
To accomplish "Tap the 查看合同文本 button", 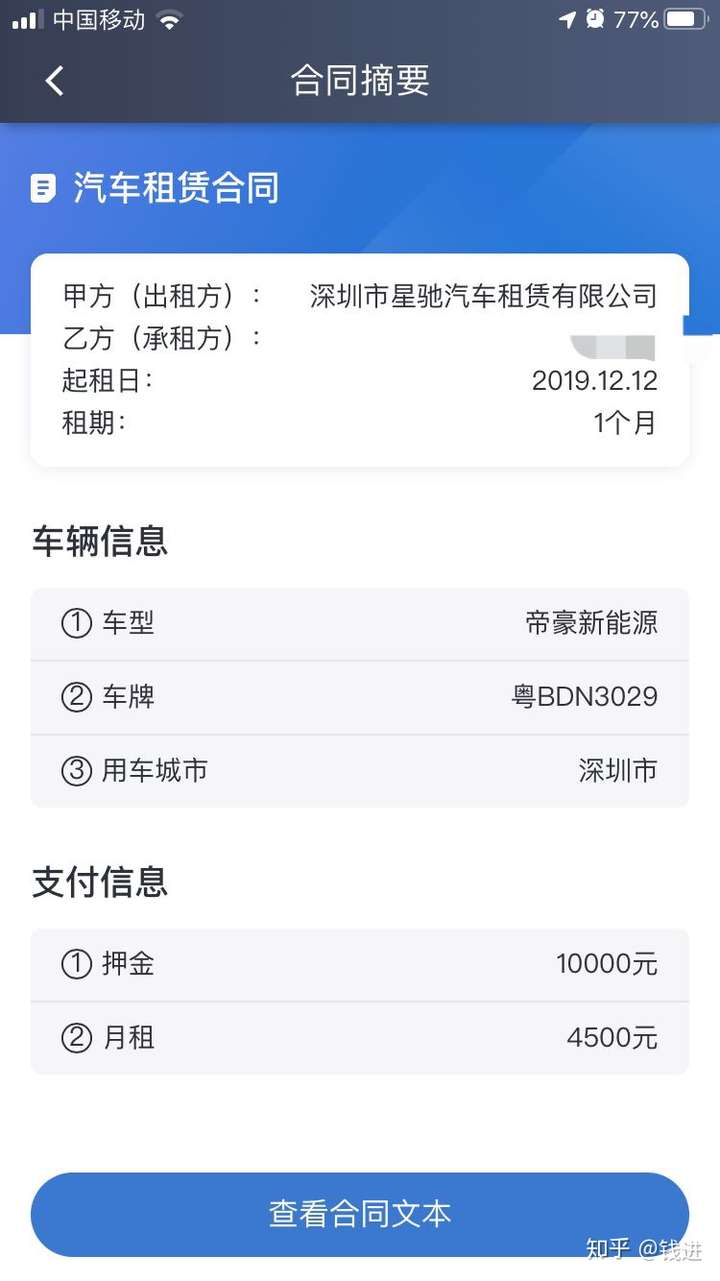I will click(360, 1214).
